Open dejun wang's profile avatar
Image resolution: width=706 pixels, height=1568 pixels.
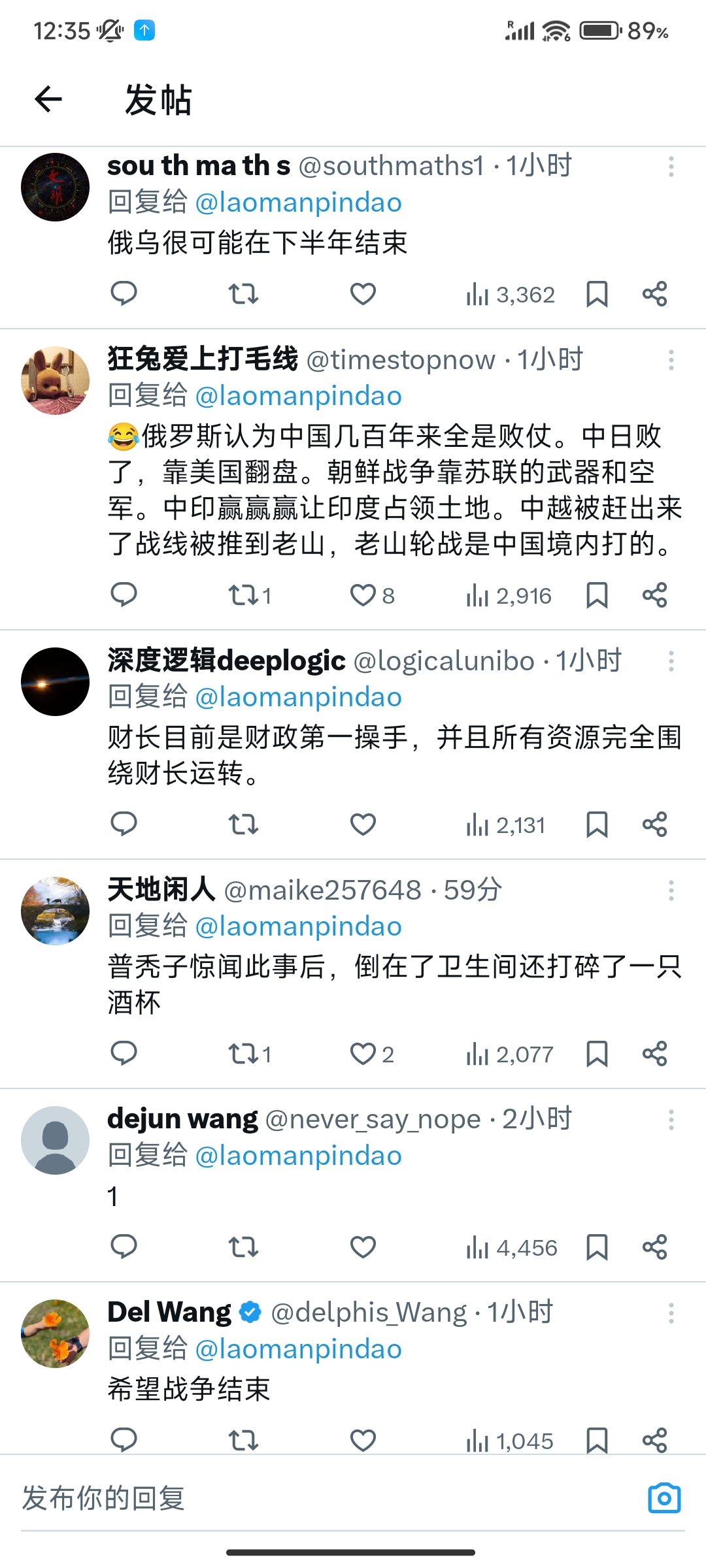[55, 1140]
